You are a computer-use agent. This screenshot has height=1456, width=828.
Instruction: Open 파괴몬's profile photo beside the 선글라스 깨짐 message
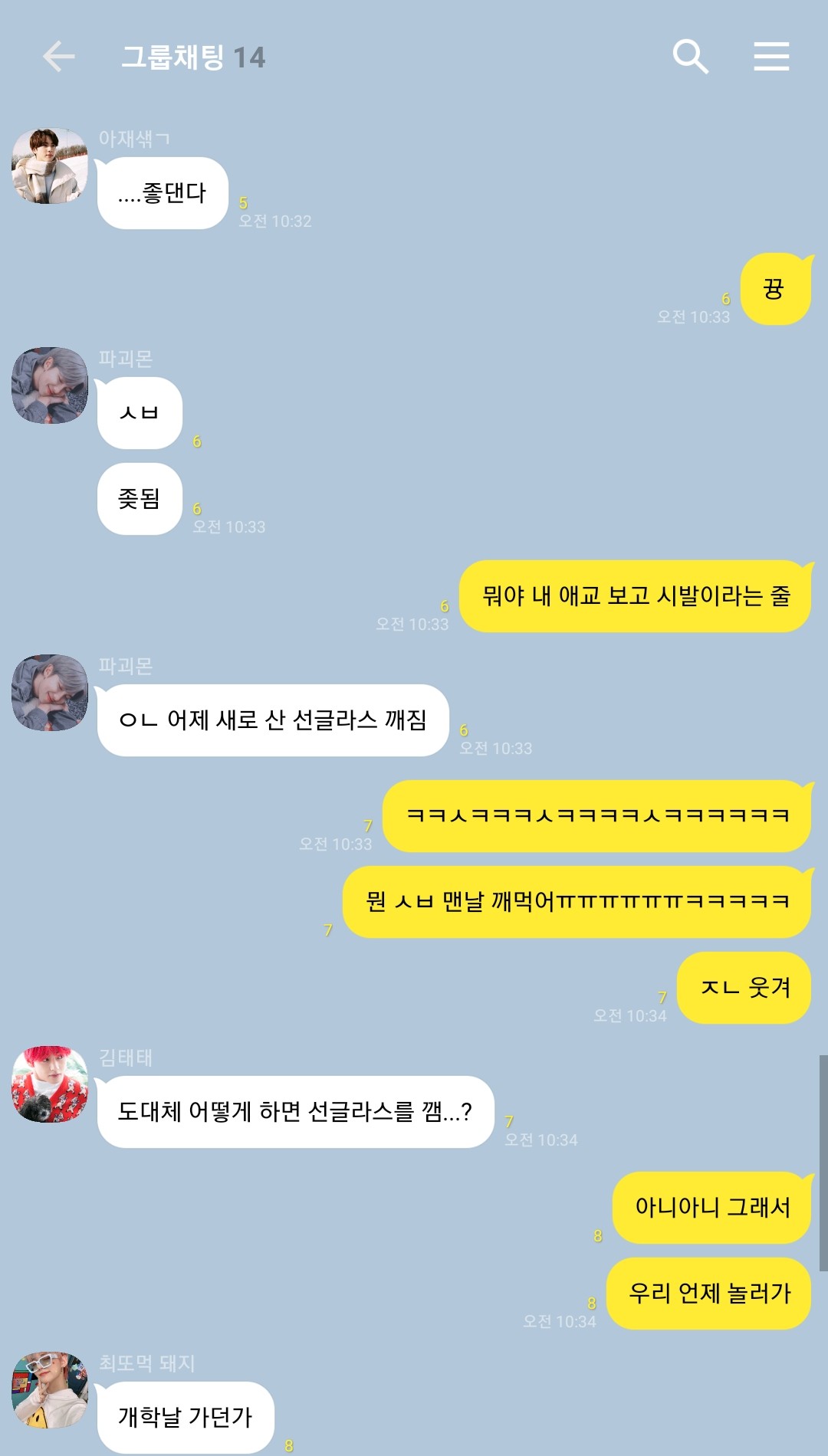click(x=50, y=693)
